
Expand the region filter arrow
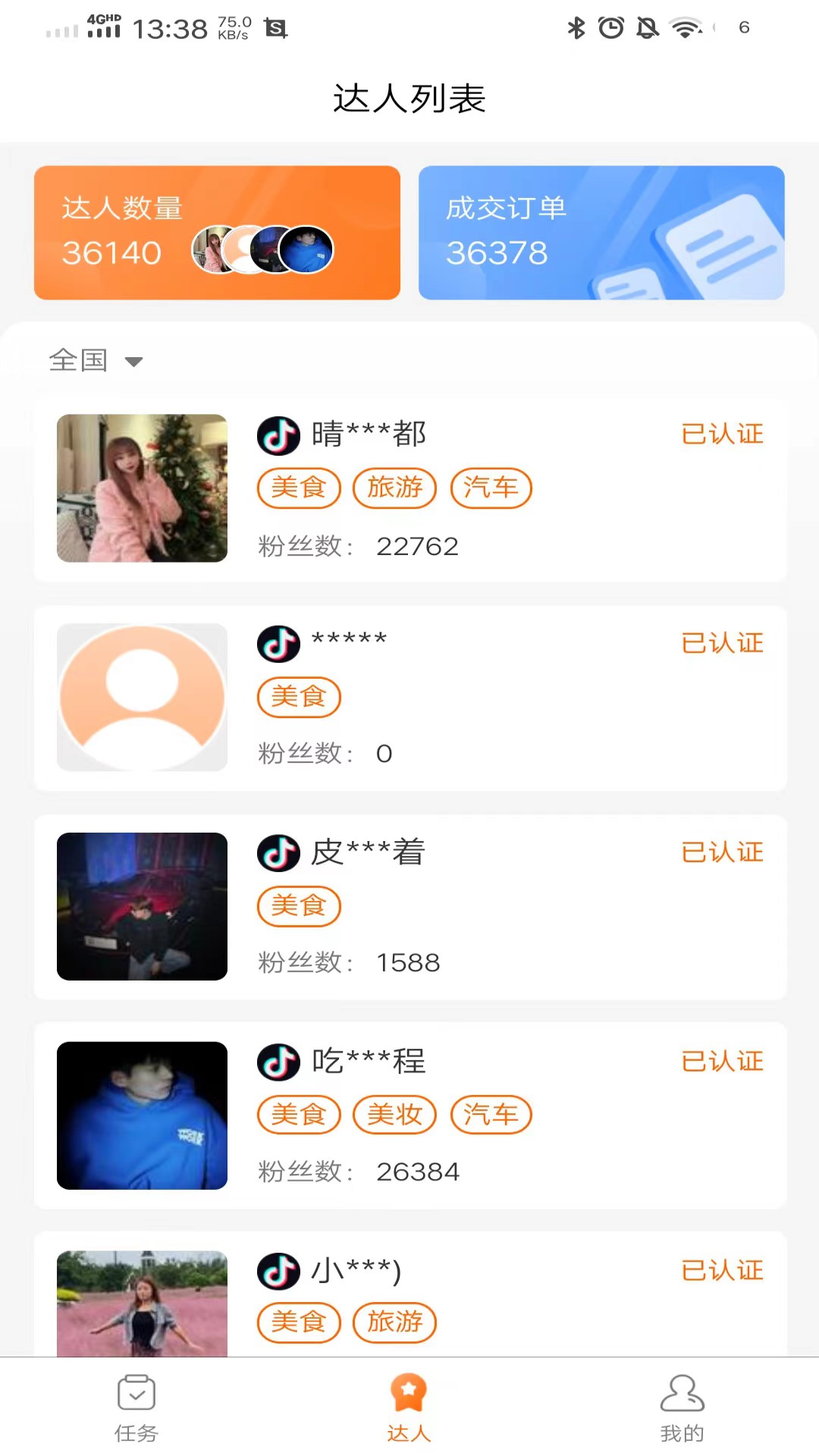tap(133, 363)
